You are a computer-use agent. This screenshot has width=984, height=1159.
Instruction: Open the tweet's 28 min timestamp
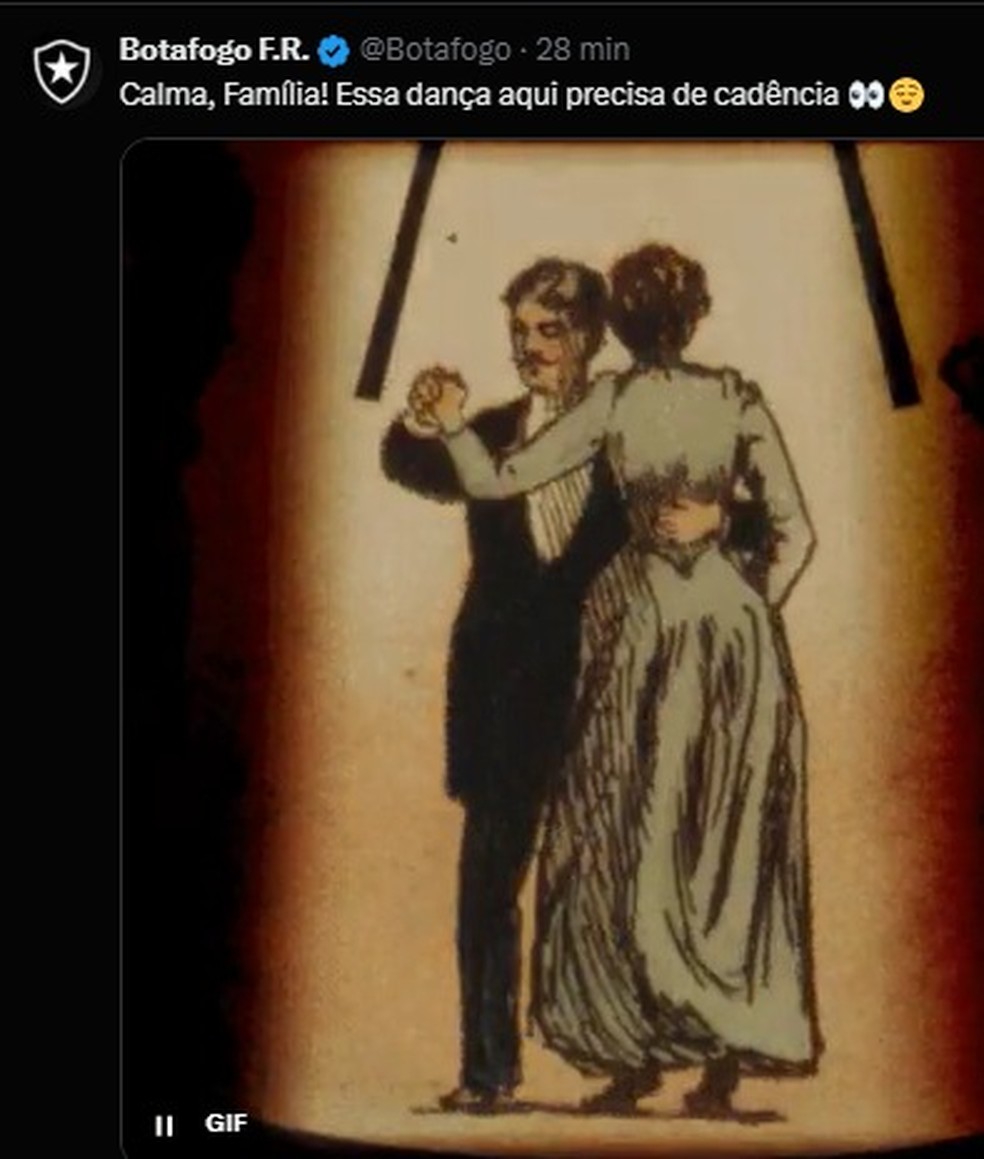583,49
